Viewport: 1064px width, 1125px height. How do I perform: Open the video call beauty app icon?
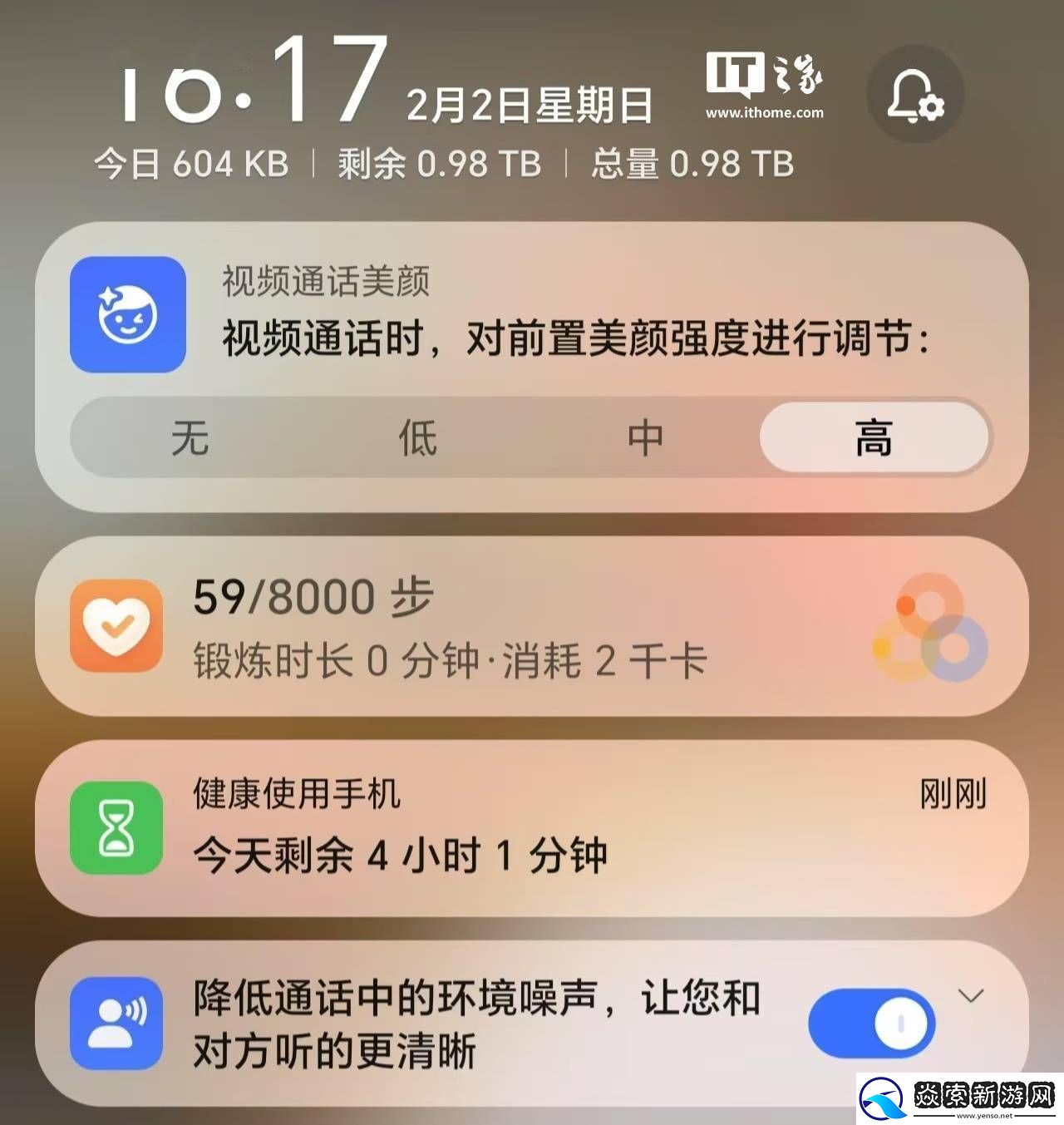pos(126,316)
